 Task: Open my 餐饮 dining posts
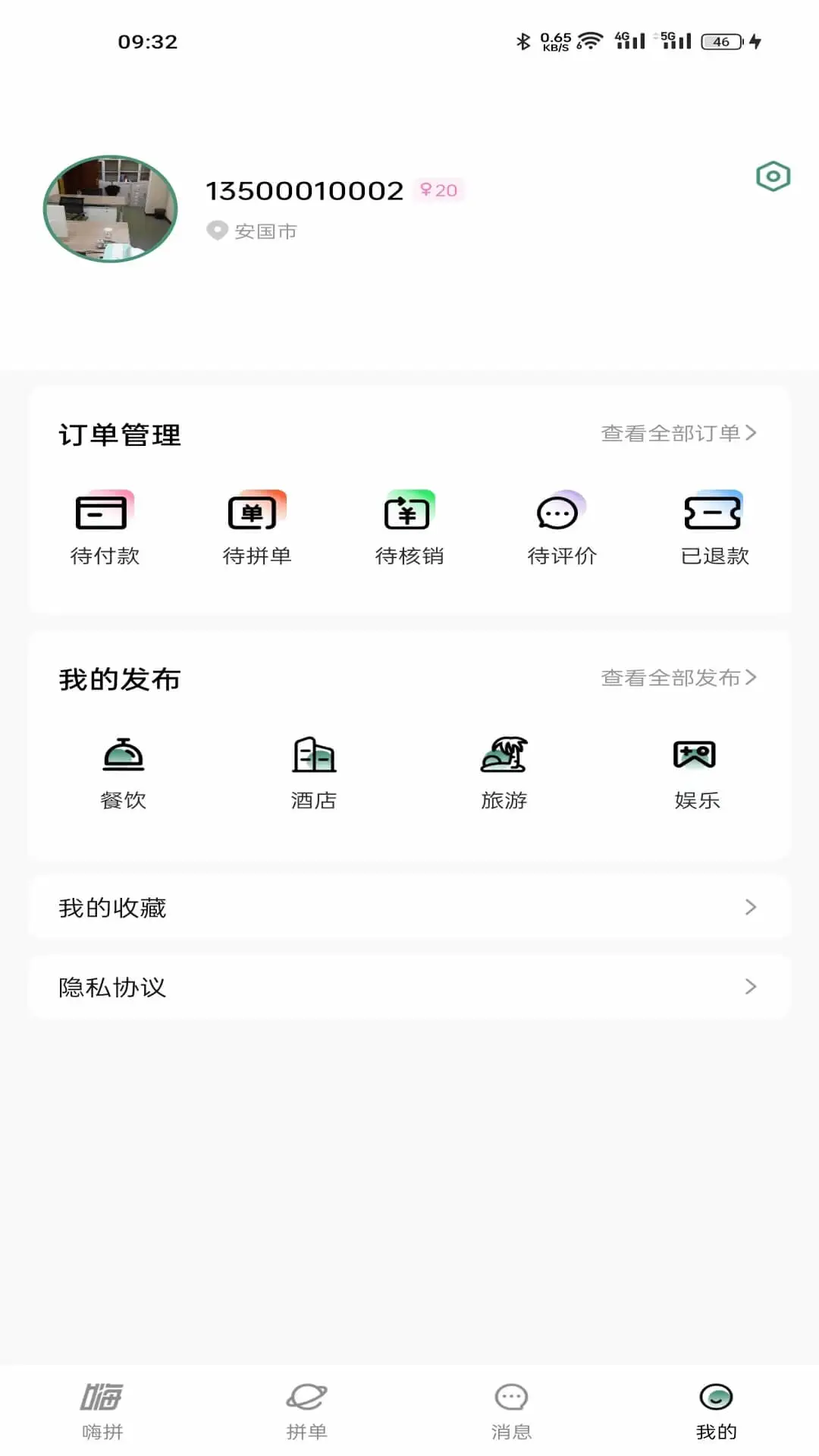[x=123, y=773]
